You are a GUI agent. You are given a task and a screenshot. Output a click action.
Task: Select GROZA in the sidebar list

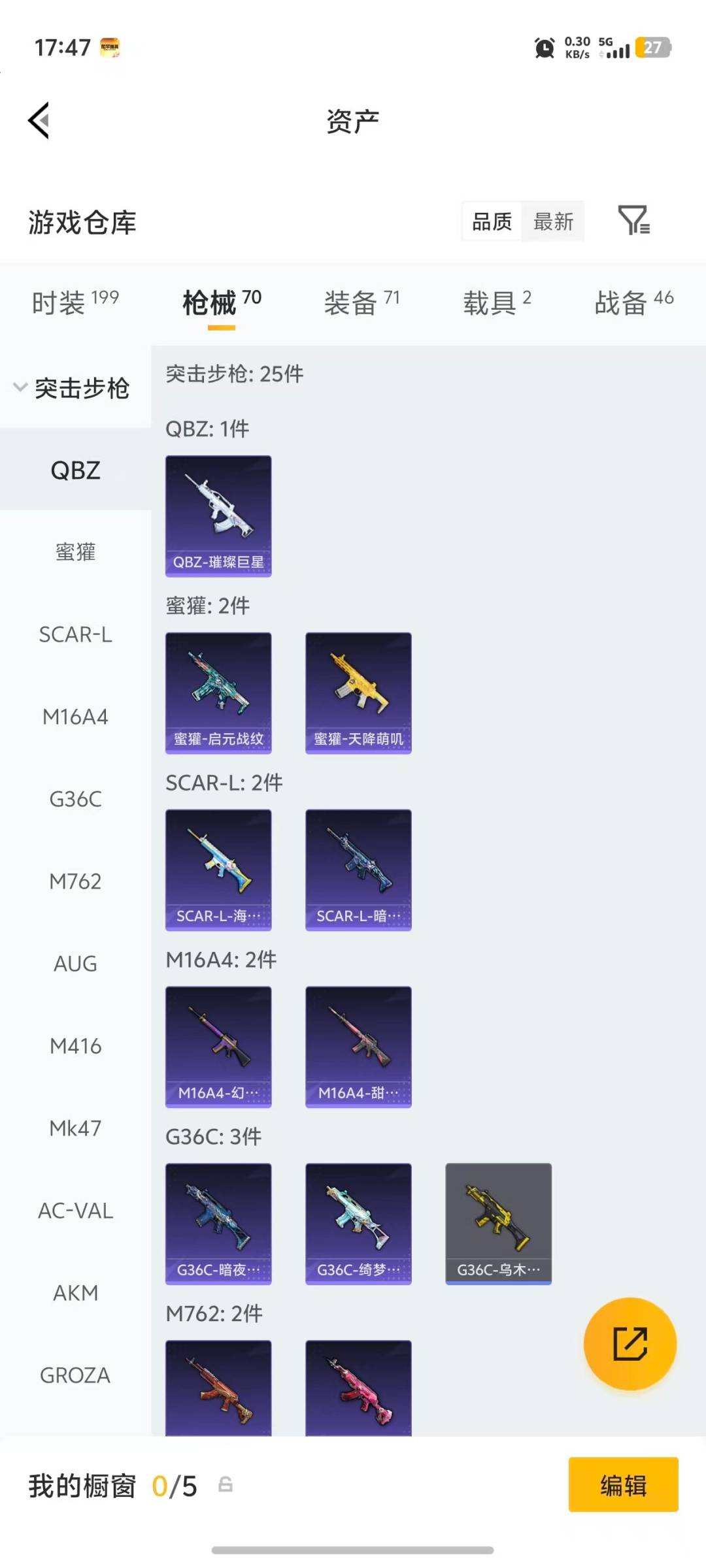75,1375
